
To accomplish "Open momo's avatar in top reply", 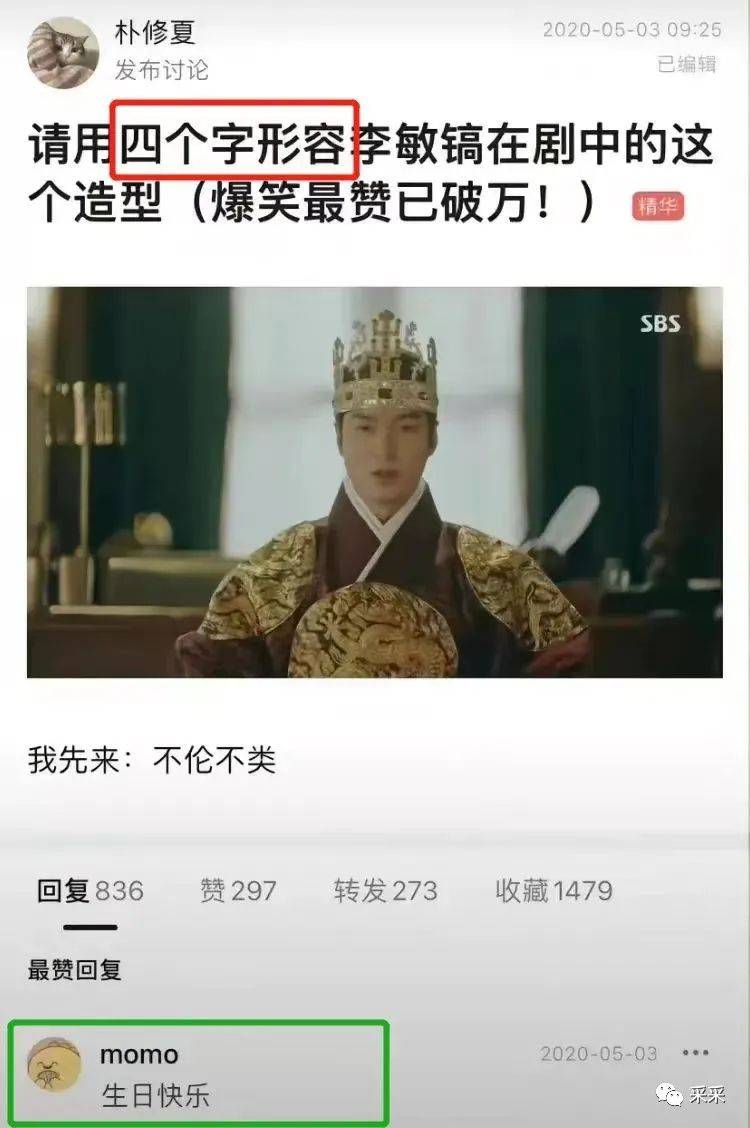I will point(55,1066).
